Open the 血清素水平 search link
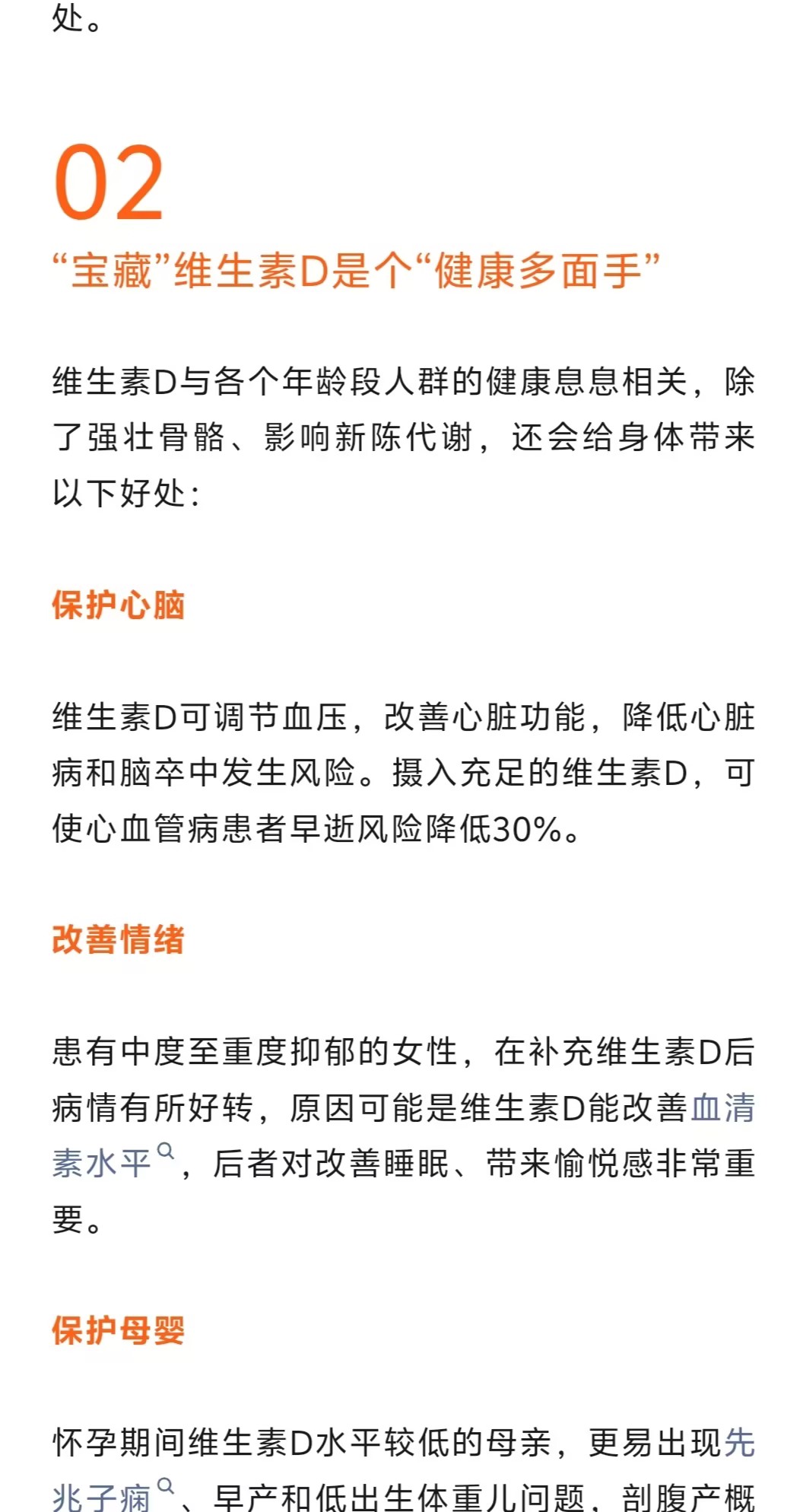 102,1164
